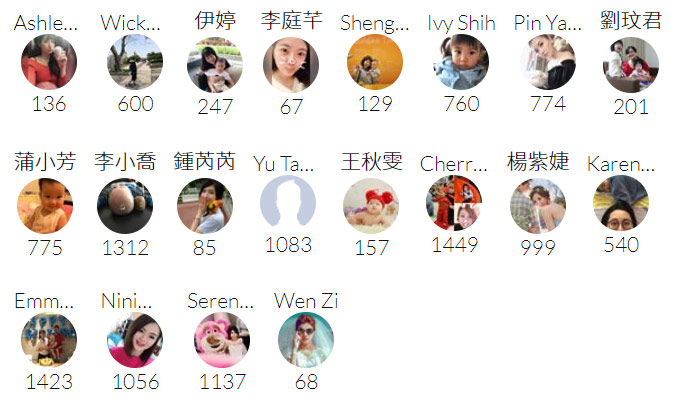Select 伊婷's avatar

coord(214,66)
